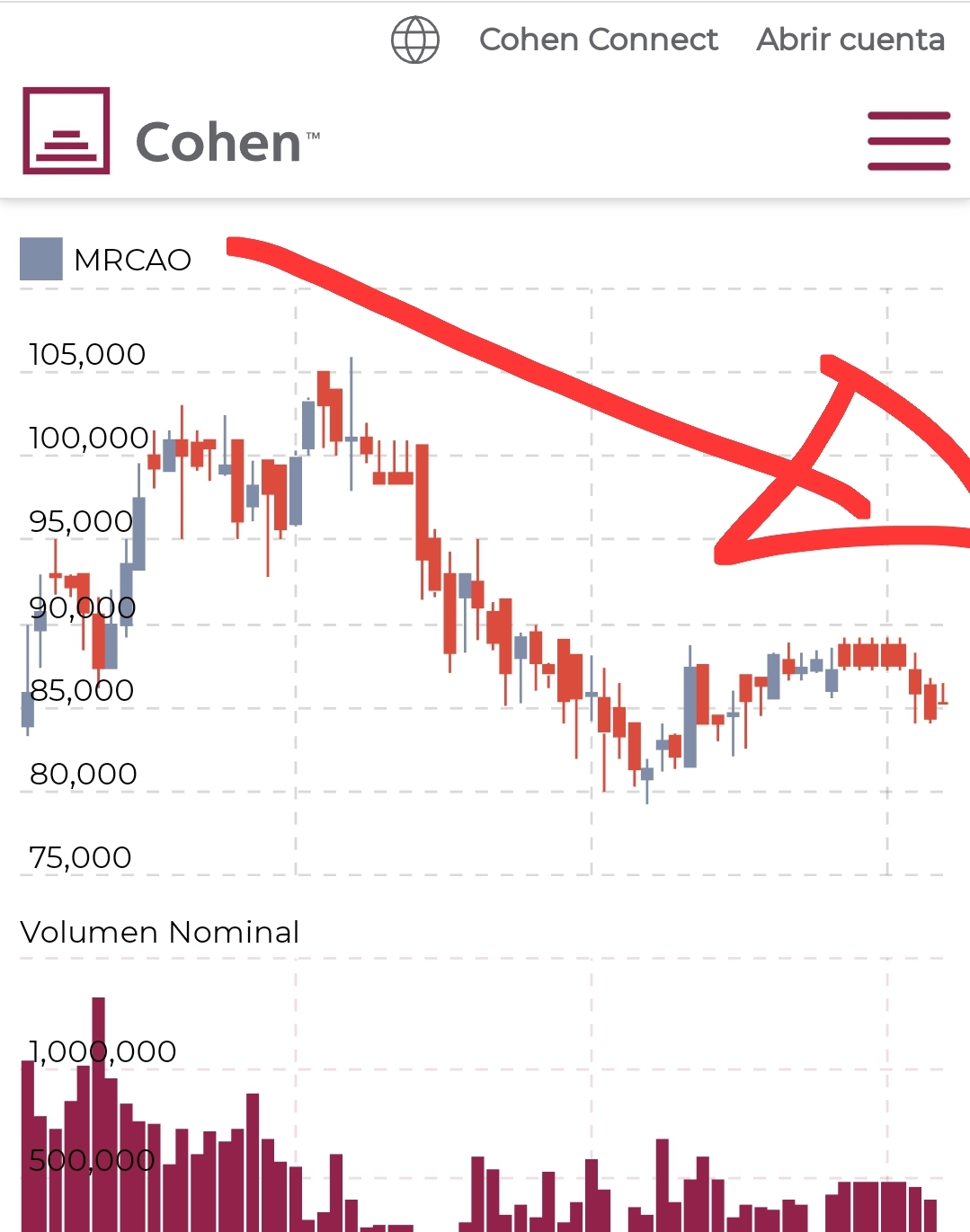Image resolution: width=970 pixels, height=1232 pixels.
Task: Open the language globe icon
Action: tap(414, 40)
